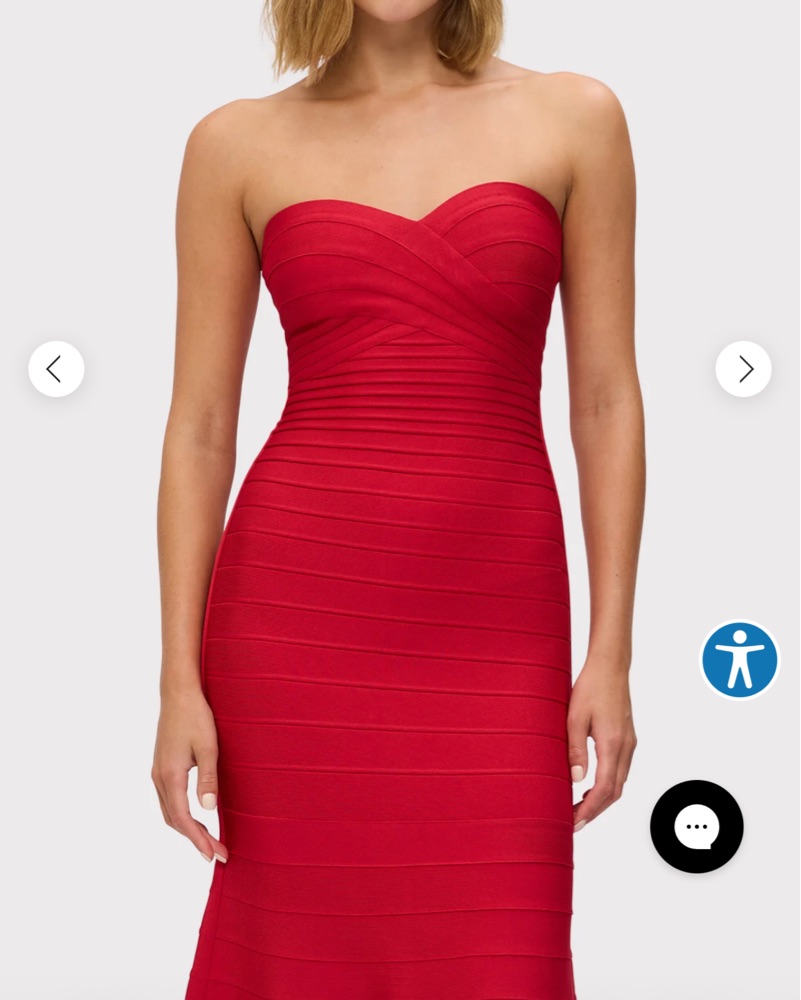Viewport: 801px width, 1000px height.
Task: Start a live chat conversation
Action: click(x=696, y=826)
